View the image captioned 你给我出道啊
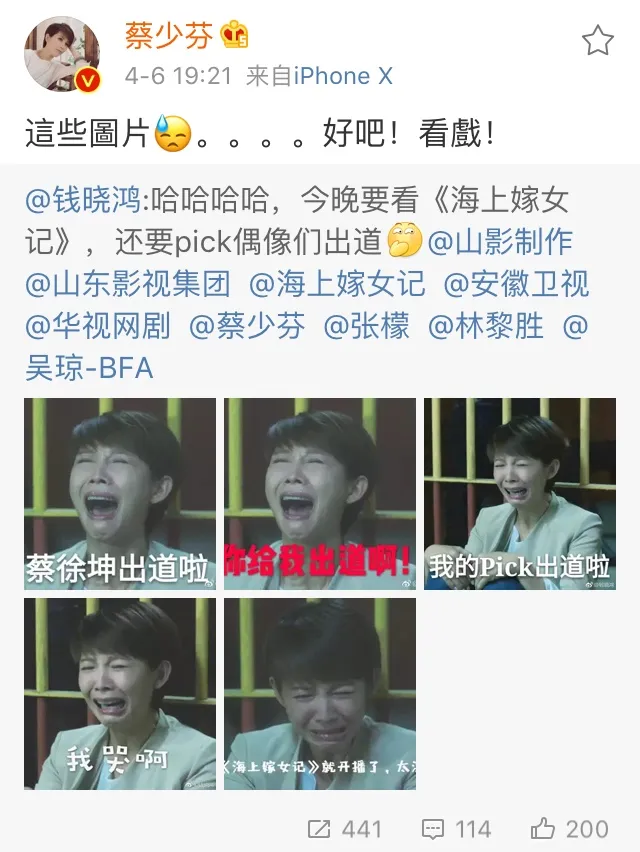640x852 pixels. pos(320,494)
